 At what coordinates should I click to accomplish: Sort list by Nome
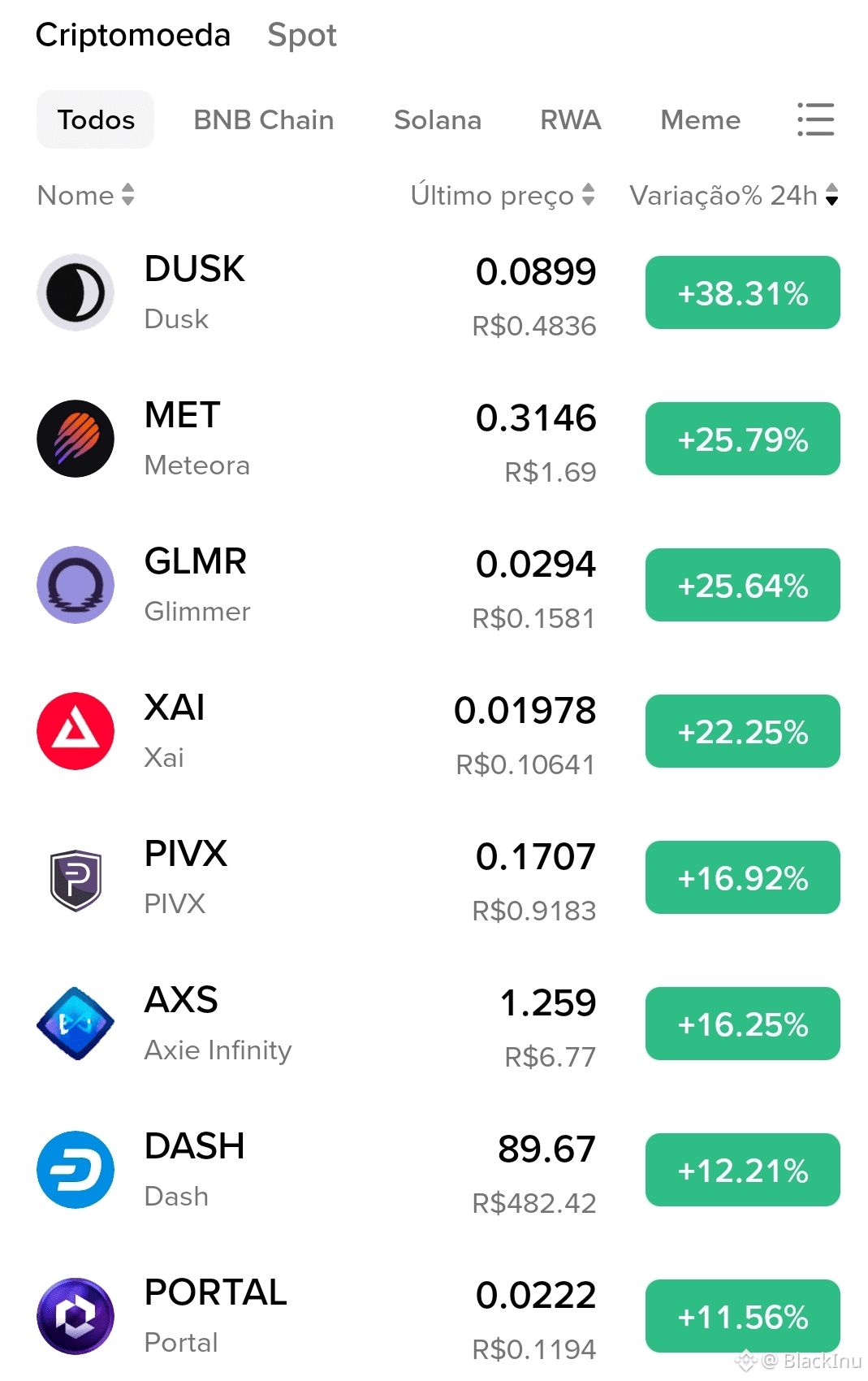pos(85,195)
